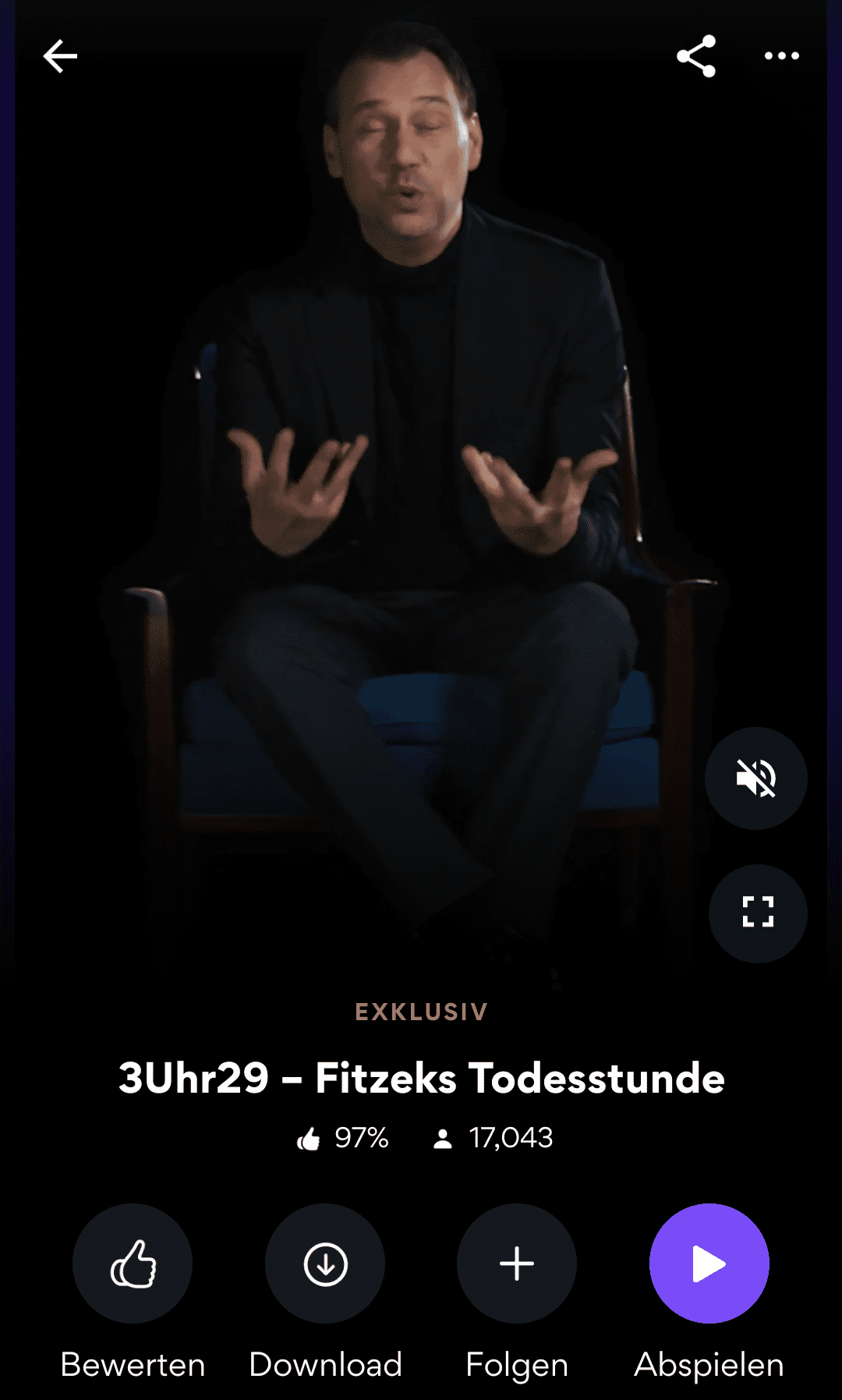
Task: Expand the video to fullscreen
Action: click(x=757, y=912)
